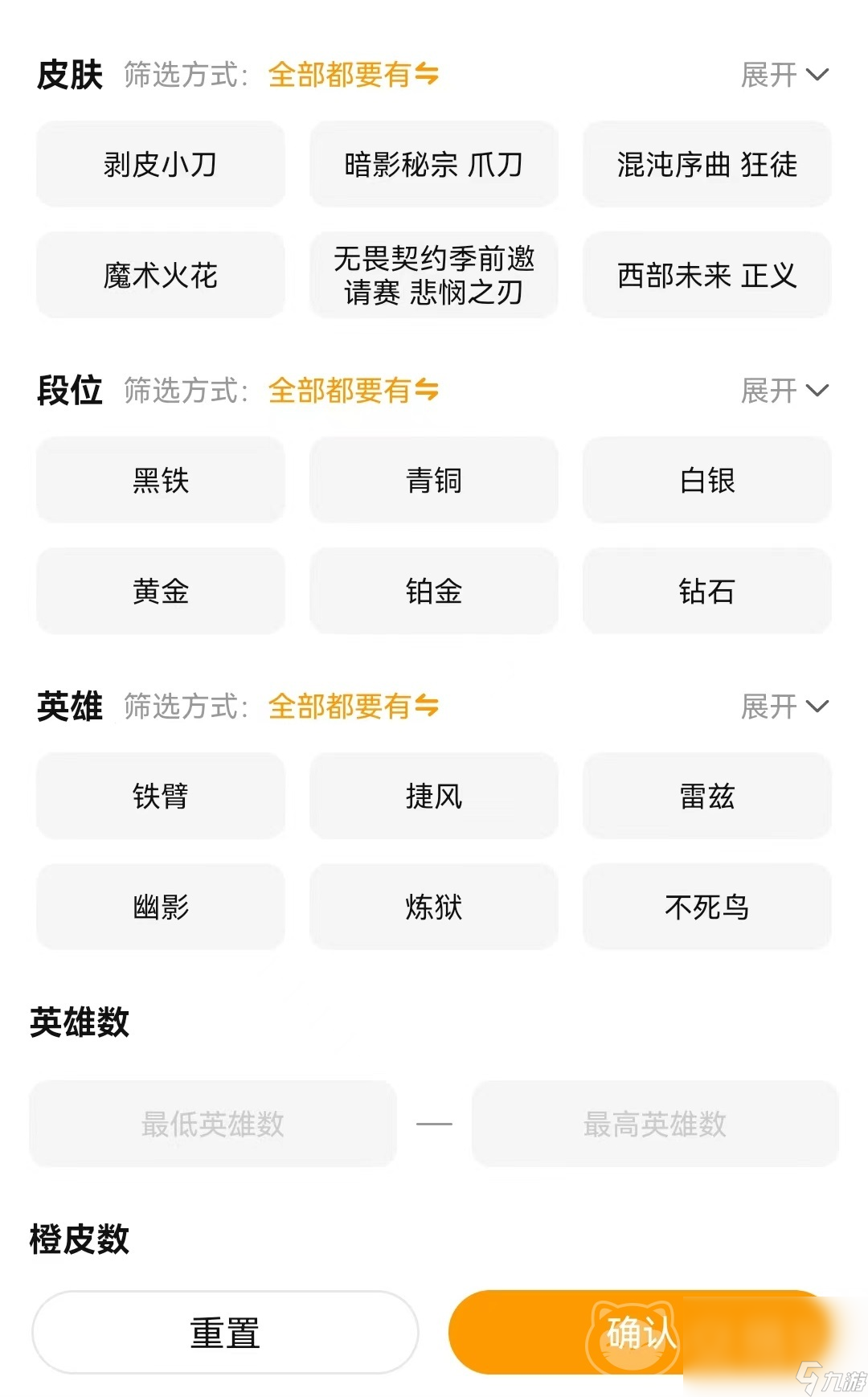Select hero 不死鸟

point(706,907)
